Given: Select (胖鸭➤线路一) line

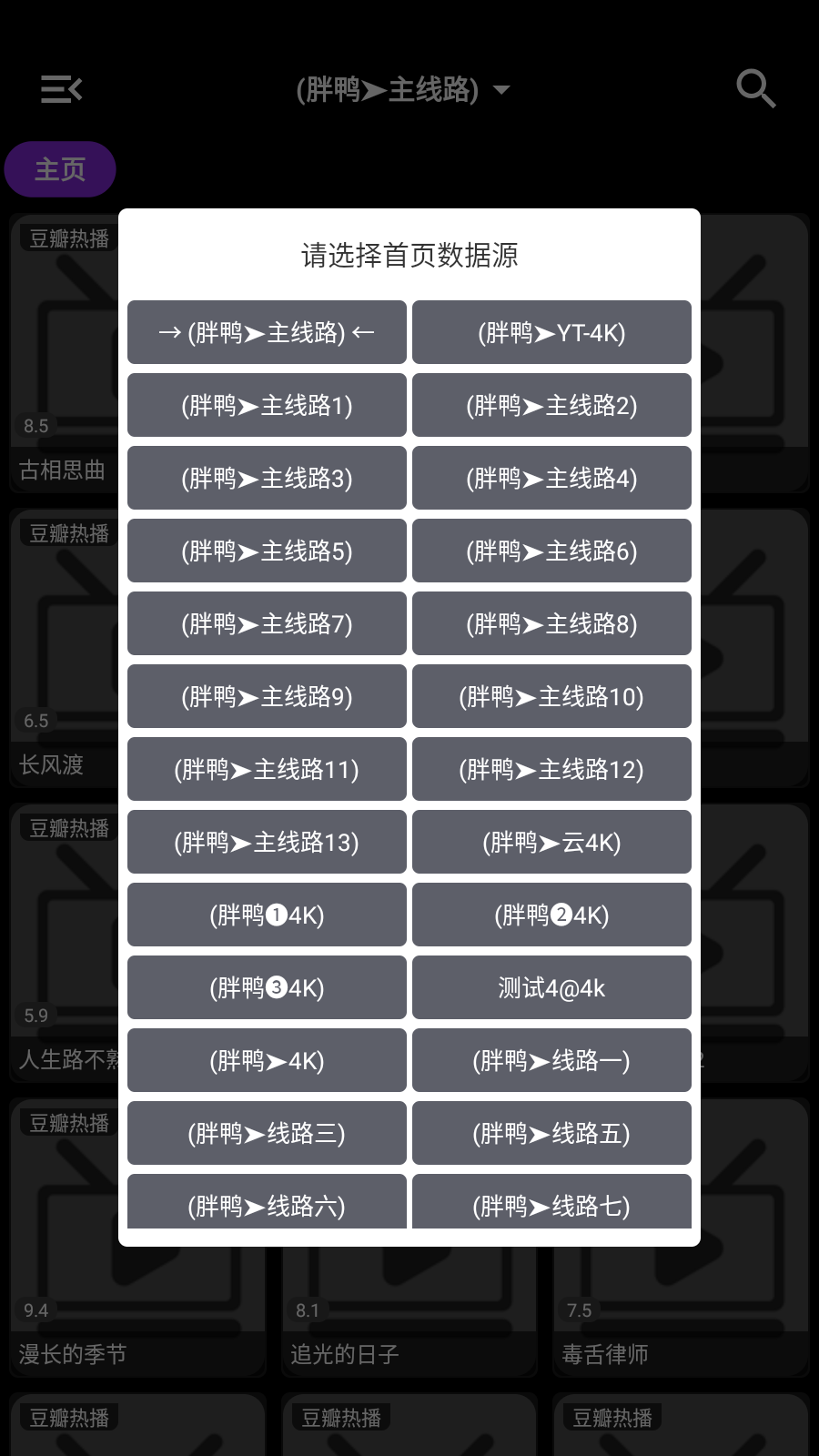Looking at the screenshot, I should point(551,1060).
